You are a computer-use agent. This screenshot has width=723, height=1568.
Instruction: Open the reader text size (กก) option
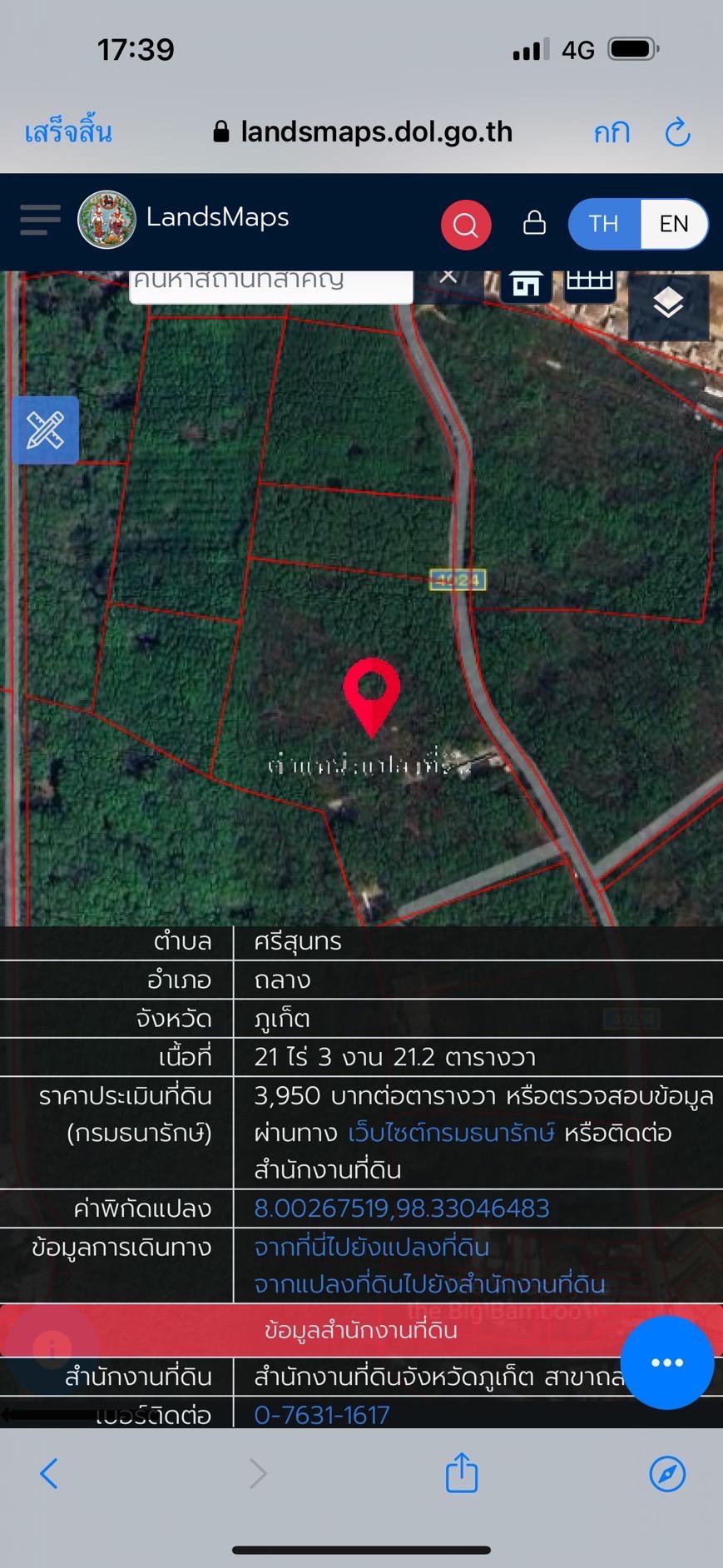pos(612,132)
